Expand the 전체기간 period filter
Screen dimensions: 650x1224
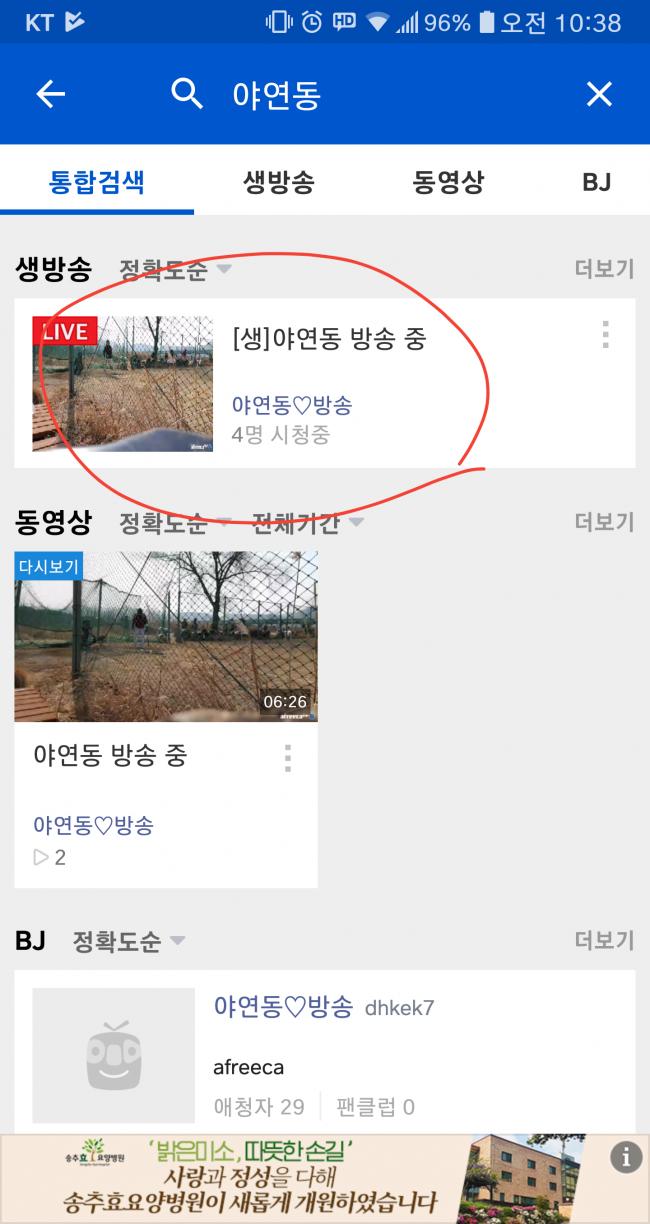307,522
